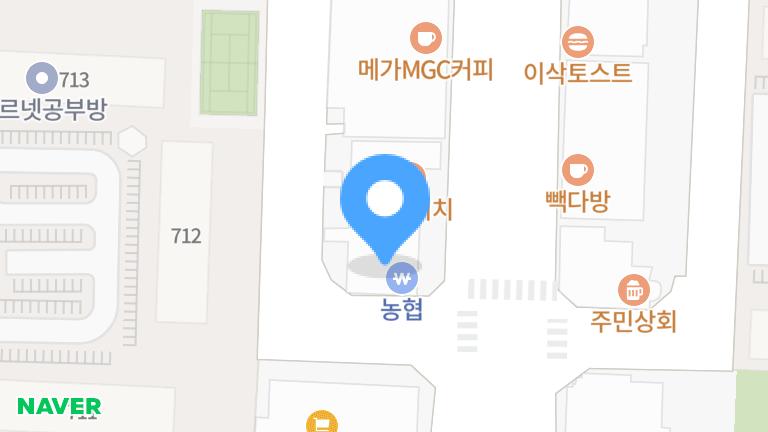Open the 농협 bank marker

(402, 278)
